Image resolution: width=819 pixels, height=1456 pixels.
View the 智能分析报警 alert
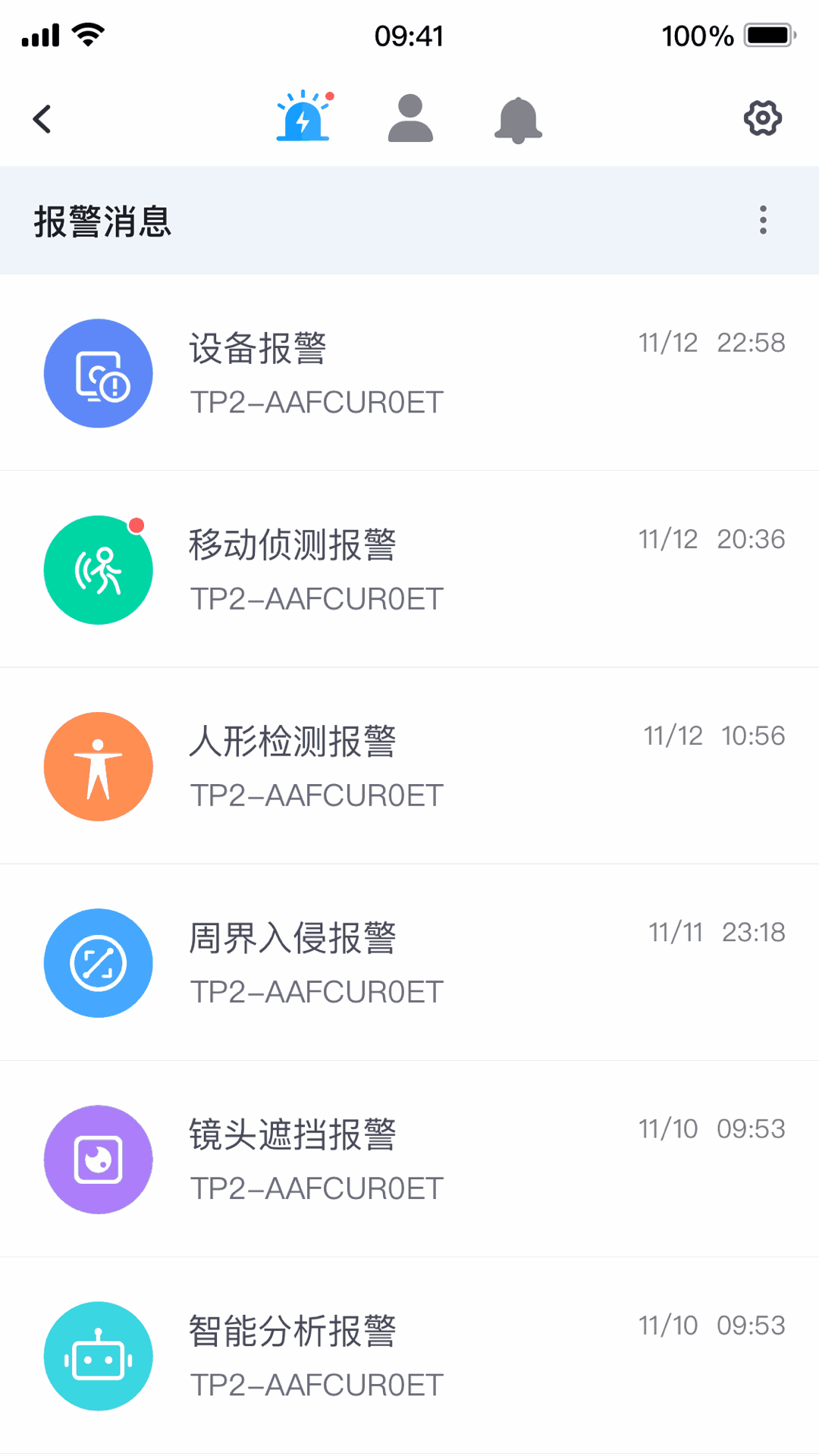click(409, 1355)
